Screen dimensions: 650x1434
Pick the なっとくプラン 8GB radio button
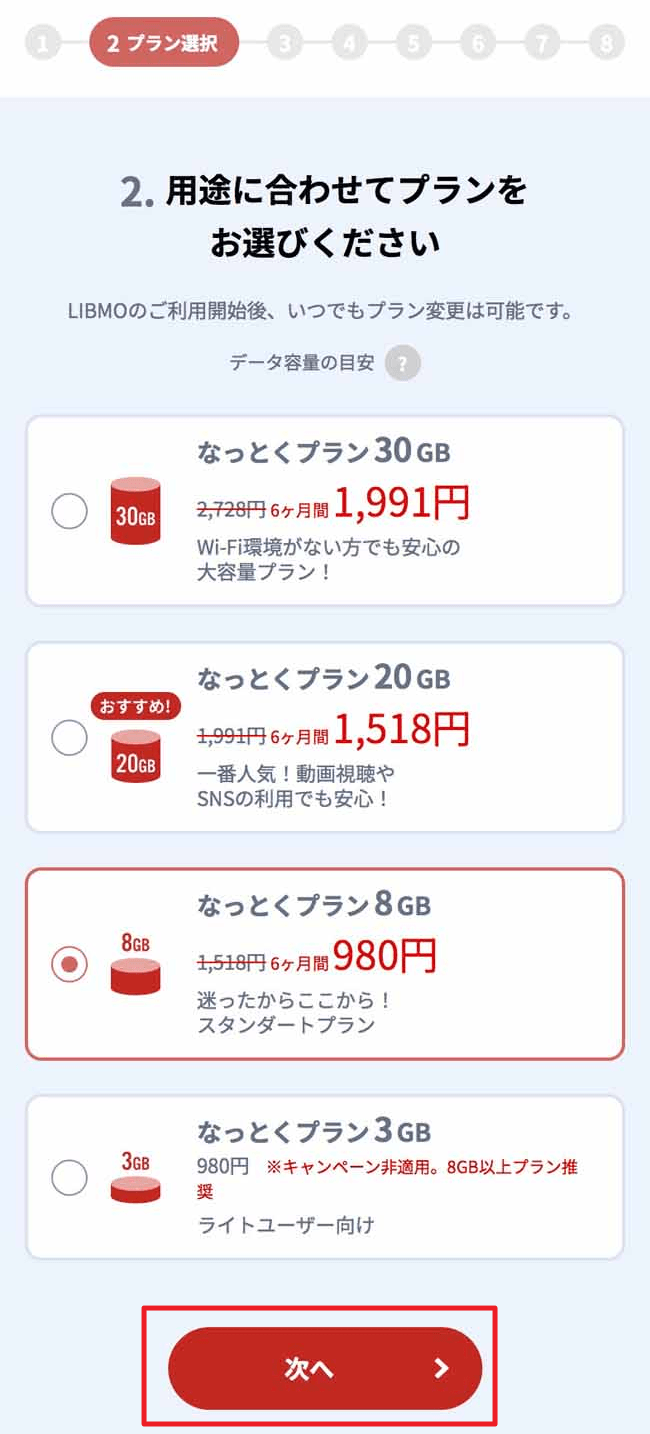pos(69,964)
